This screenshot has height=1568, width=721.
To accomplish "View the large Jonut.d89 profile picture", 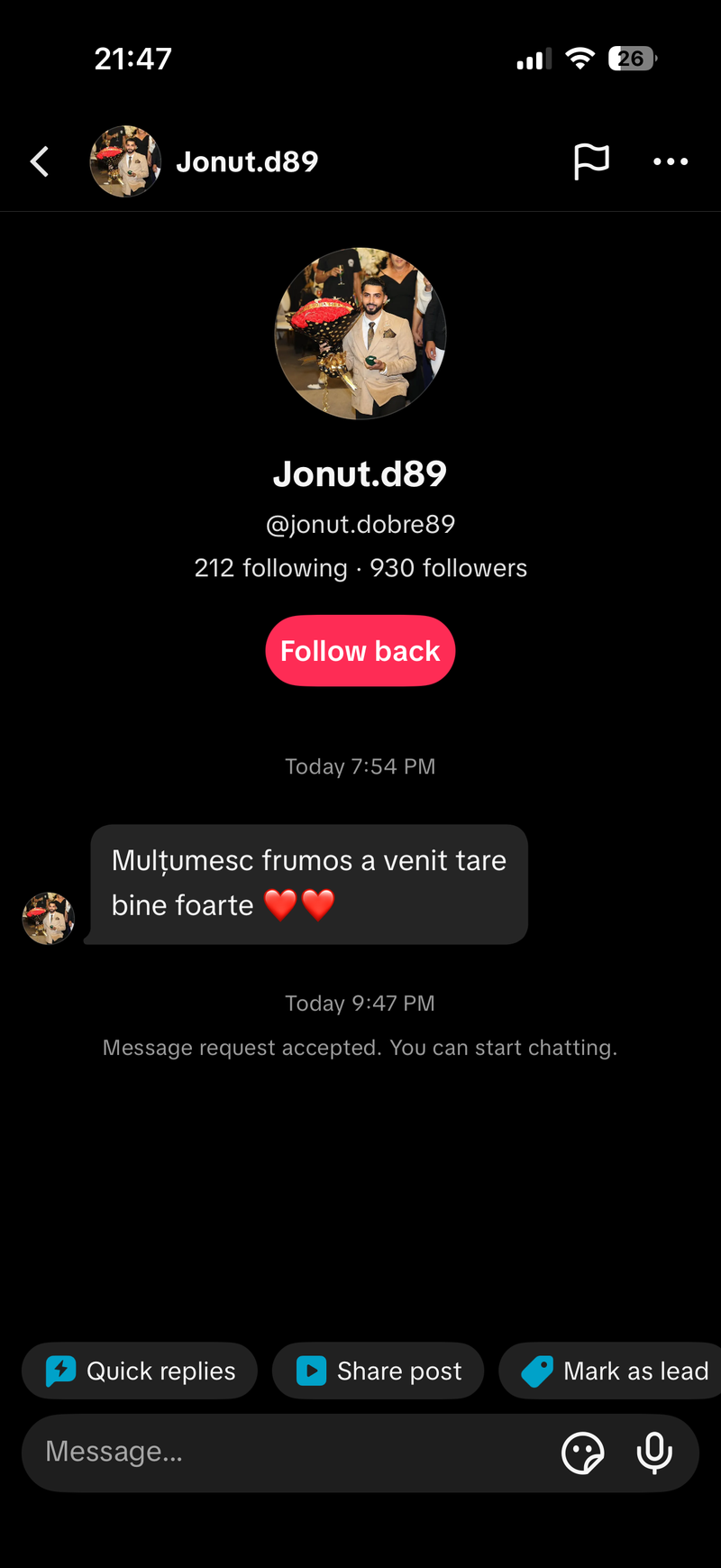I will click(360, 334).
